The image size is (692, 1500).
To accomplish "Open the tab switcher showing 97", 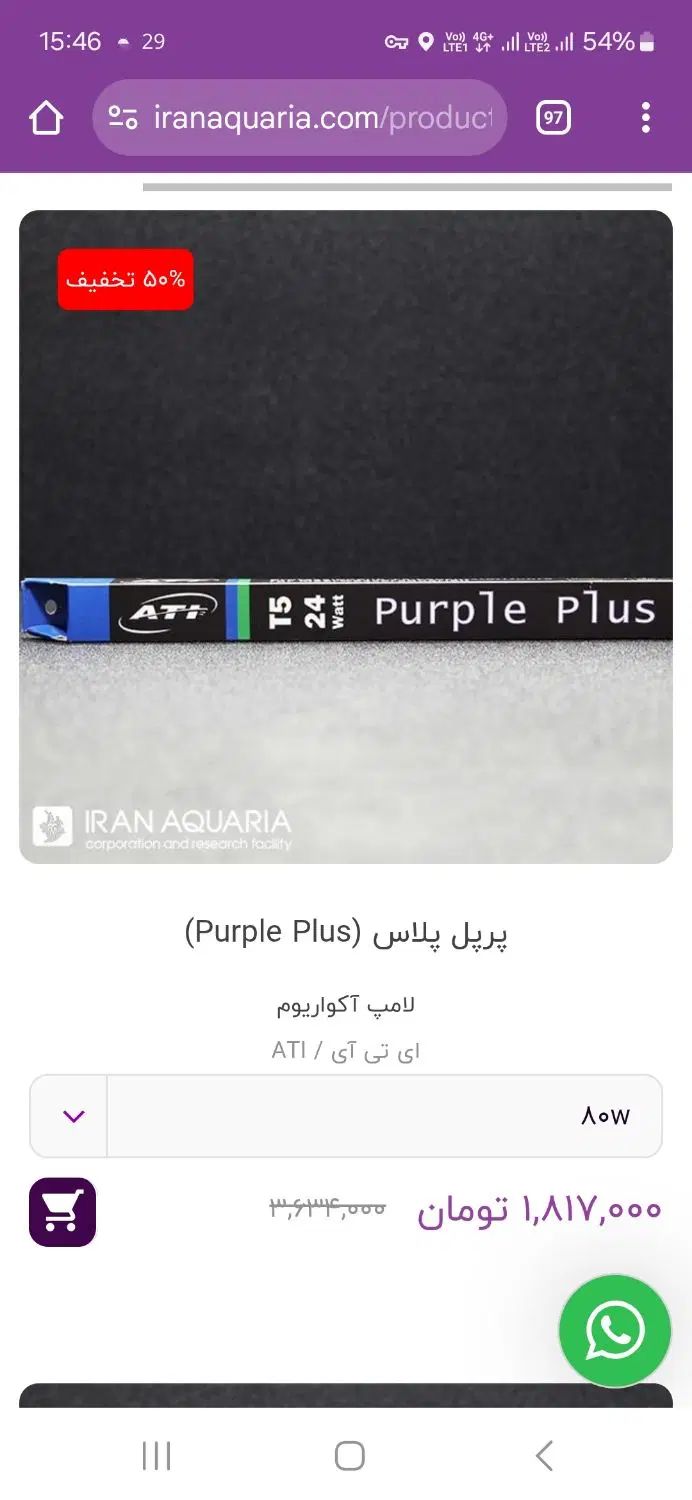I will coord(553,118).
